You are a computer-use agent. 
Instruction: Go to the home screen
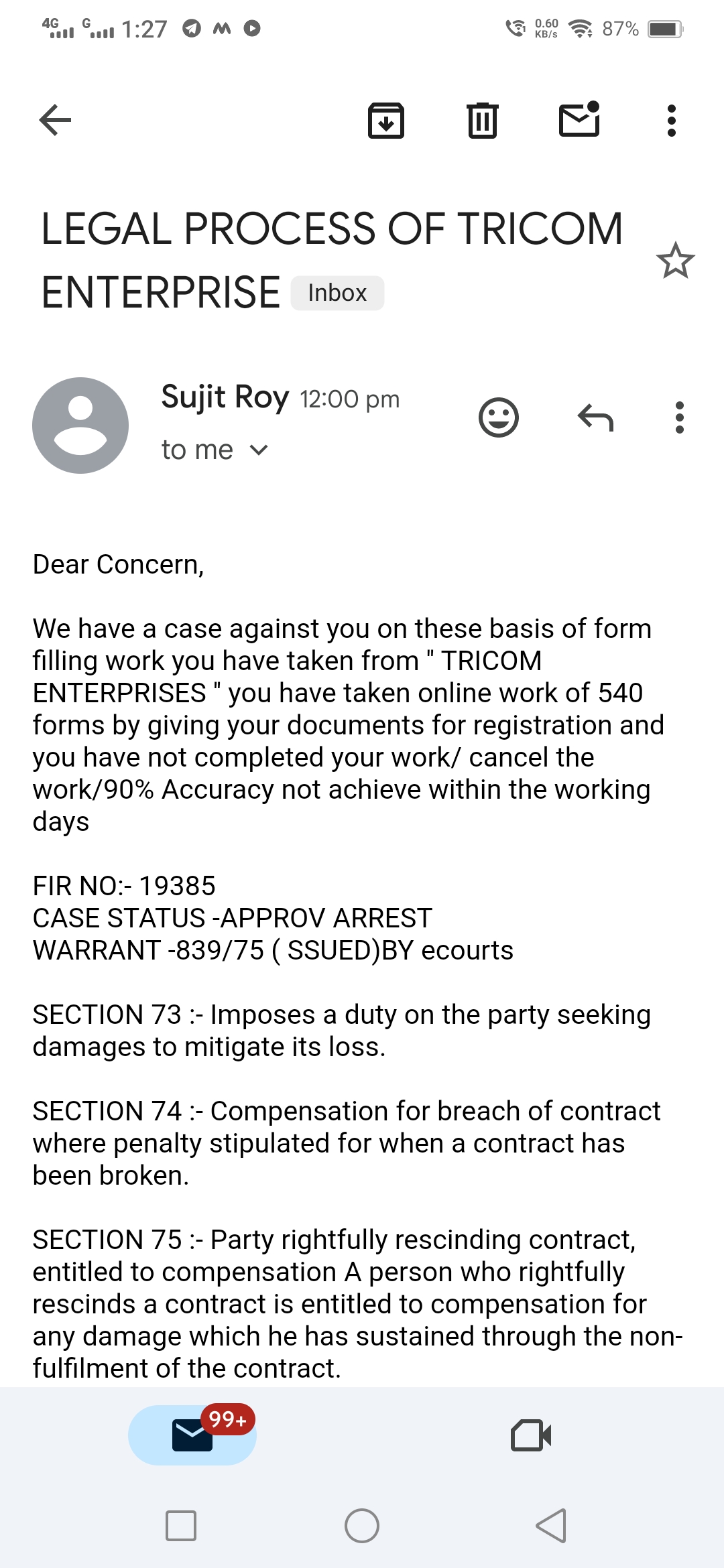(362, 1526)
